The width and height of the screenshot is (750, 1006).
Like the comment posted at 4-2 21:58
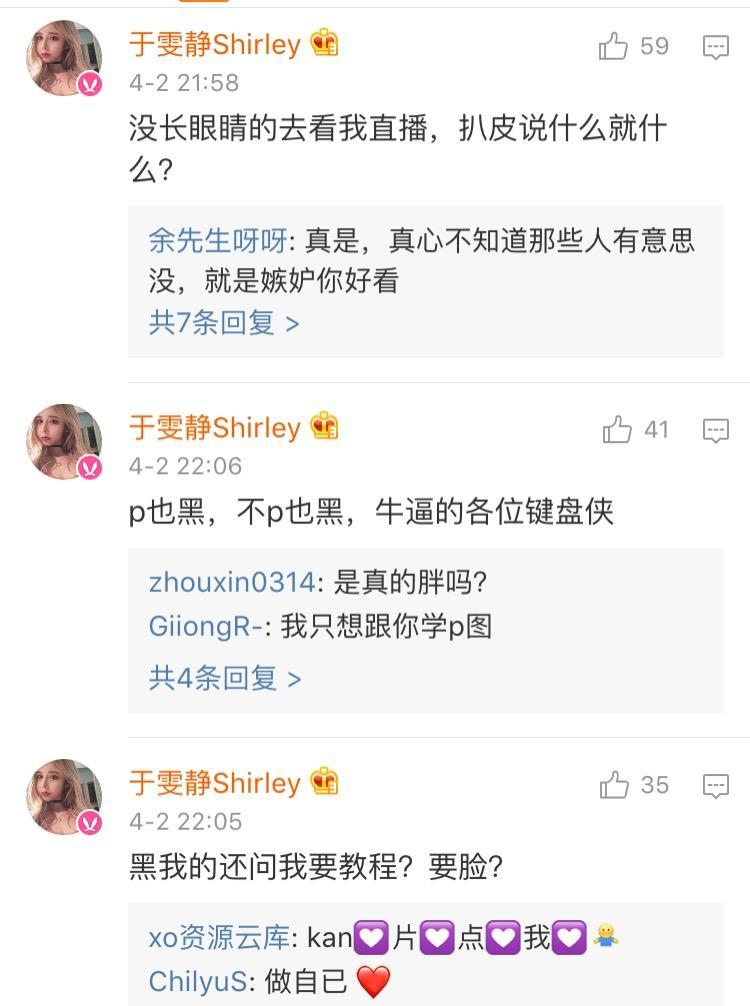pyautogui.click(x=613, y=46)
